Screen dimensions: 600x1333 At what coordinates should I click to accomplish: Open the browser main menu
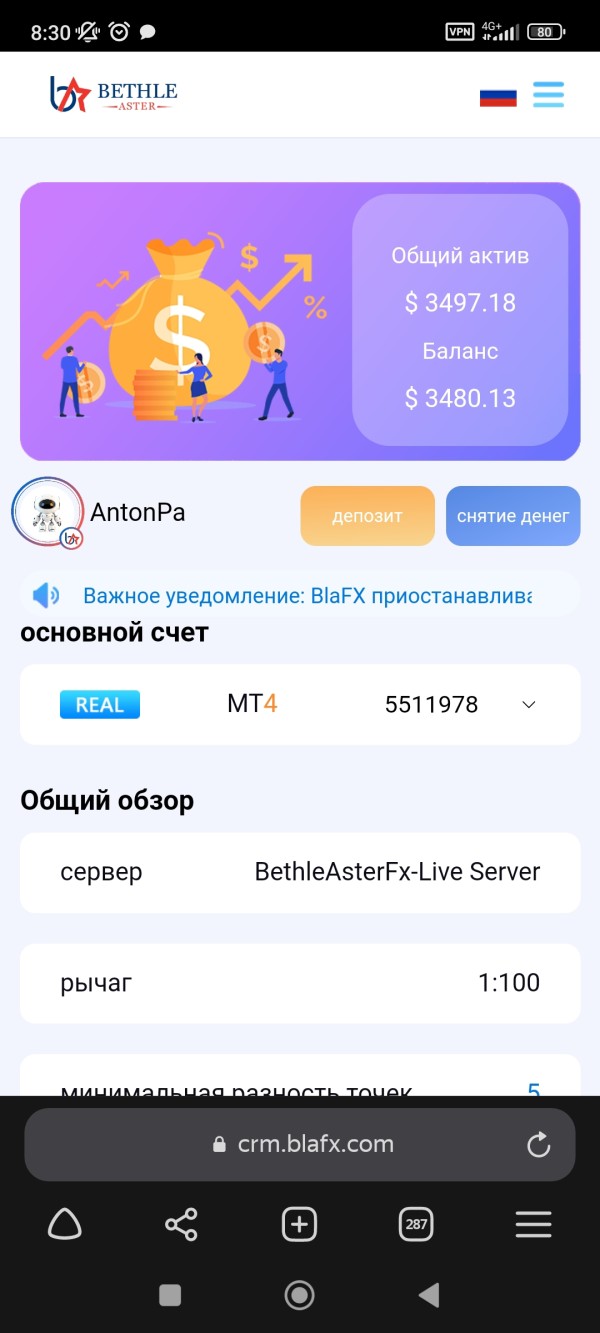(533, 1224)
